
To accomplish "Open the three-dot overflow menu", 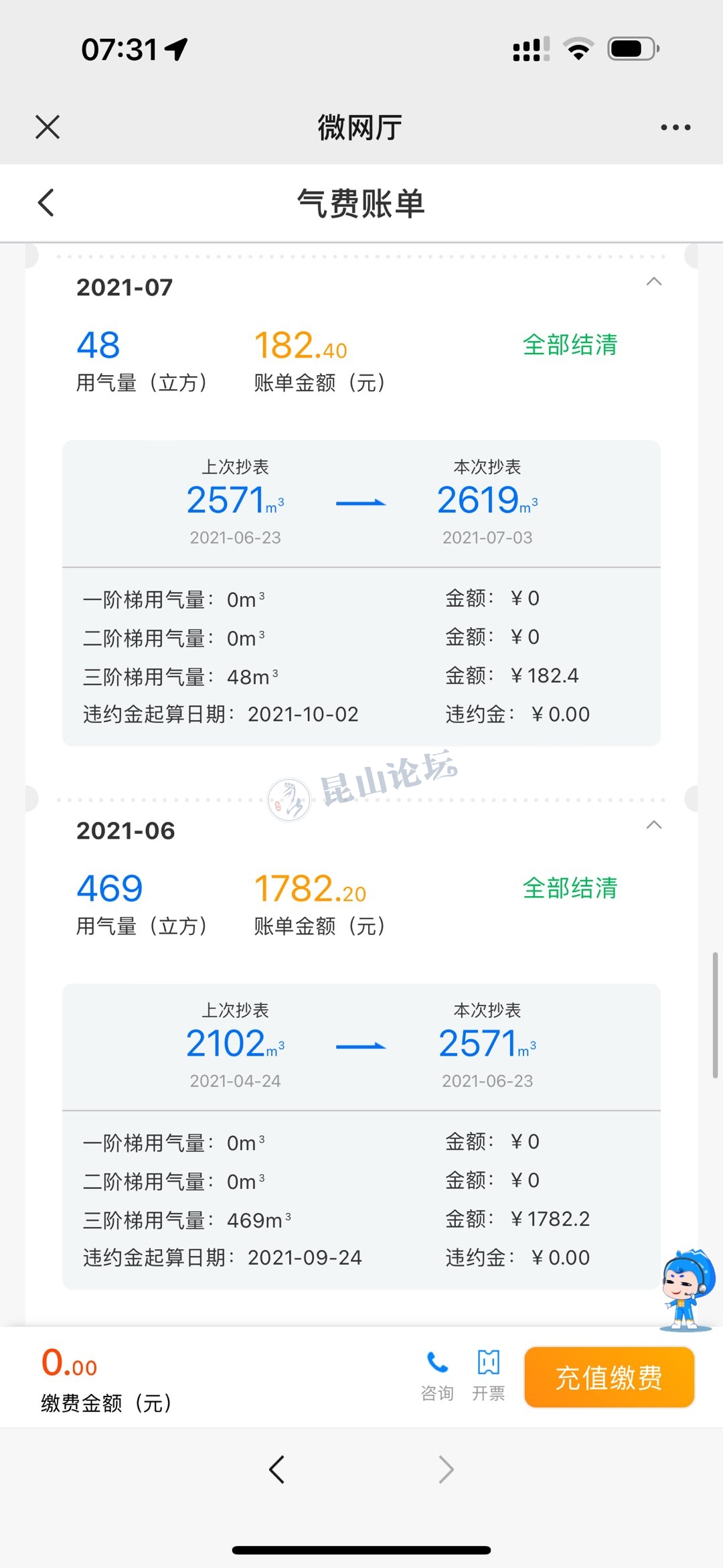I will tap(675, 127).
